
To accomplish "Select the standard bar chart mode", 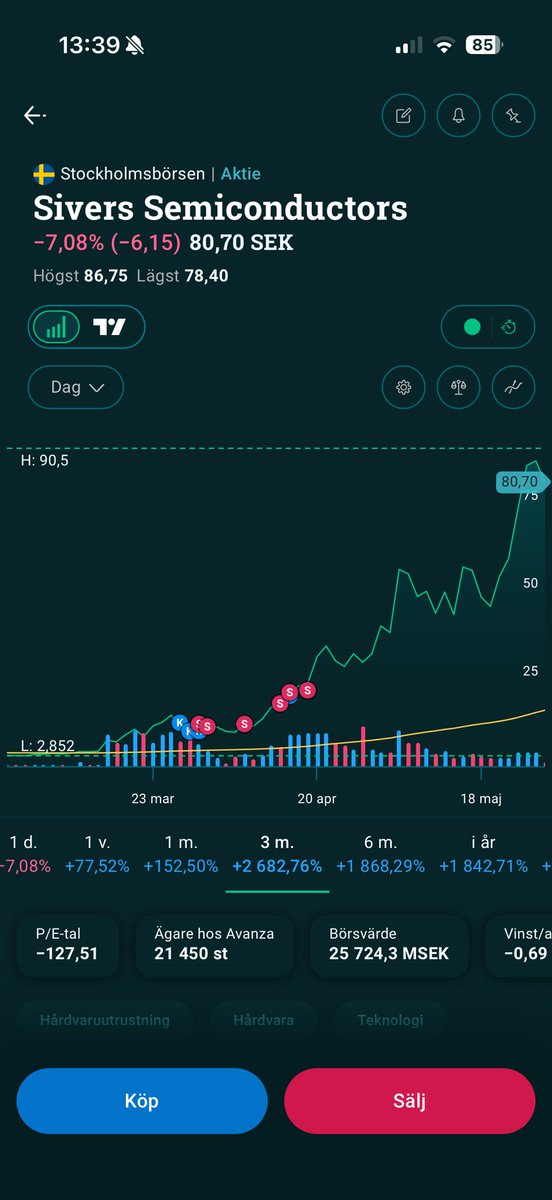I will point(57,327).
